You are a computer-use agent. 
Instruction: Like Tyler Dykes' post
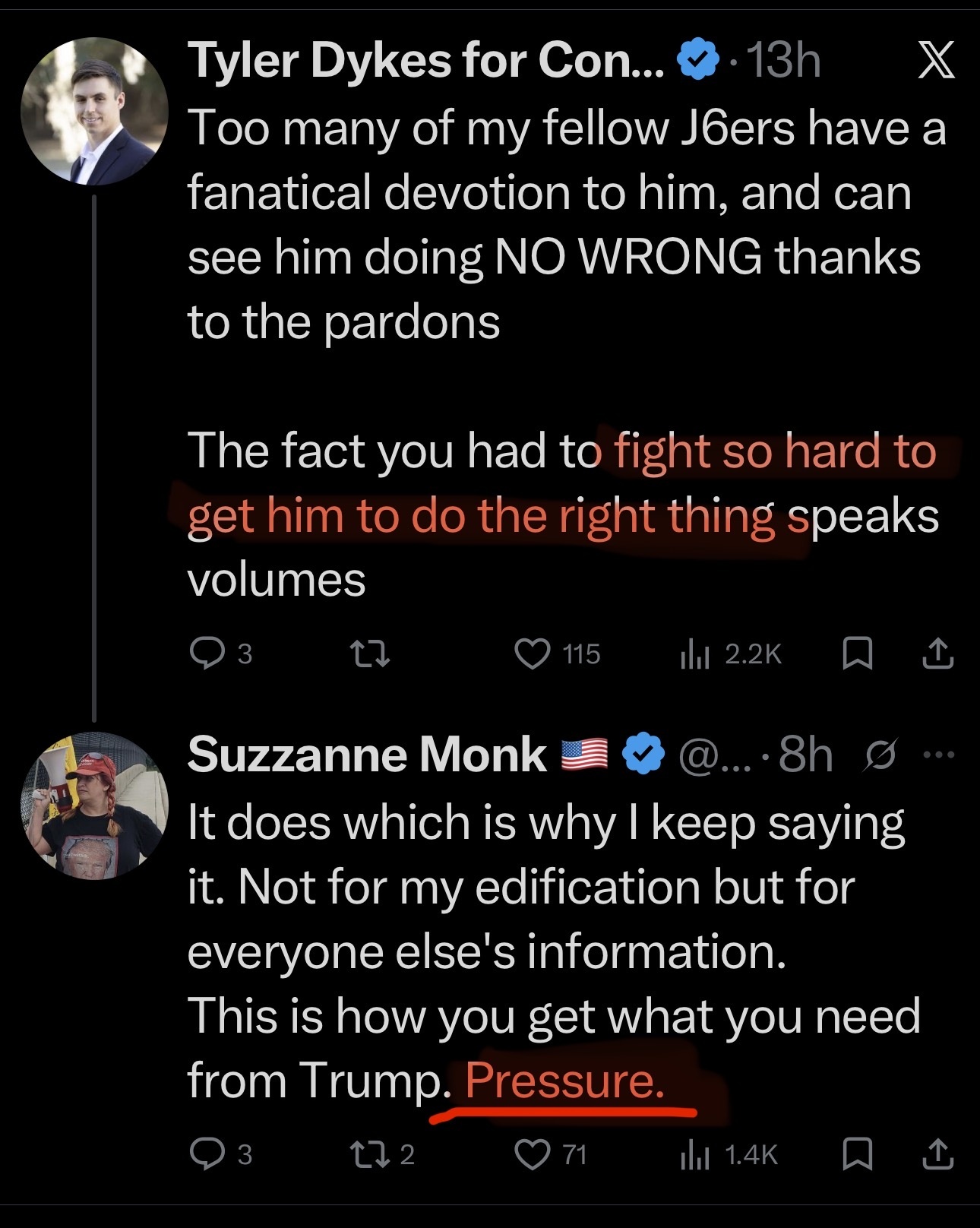coord(532,654)
